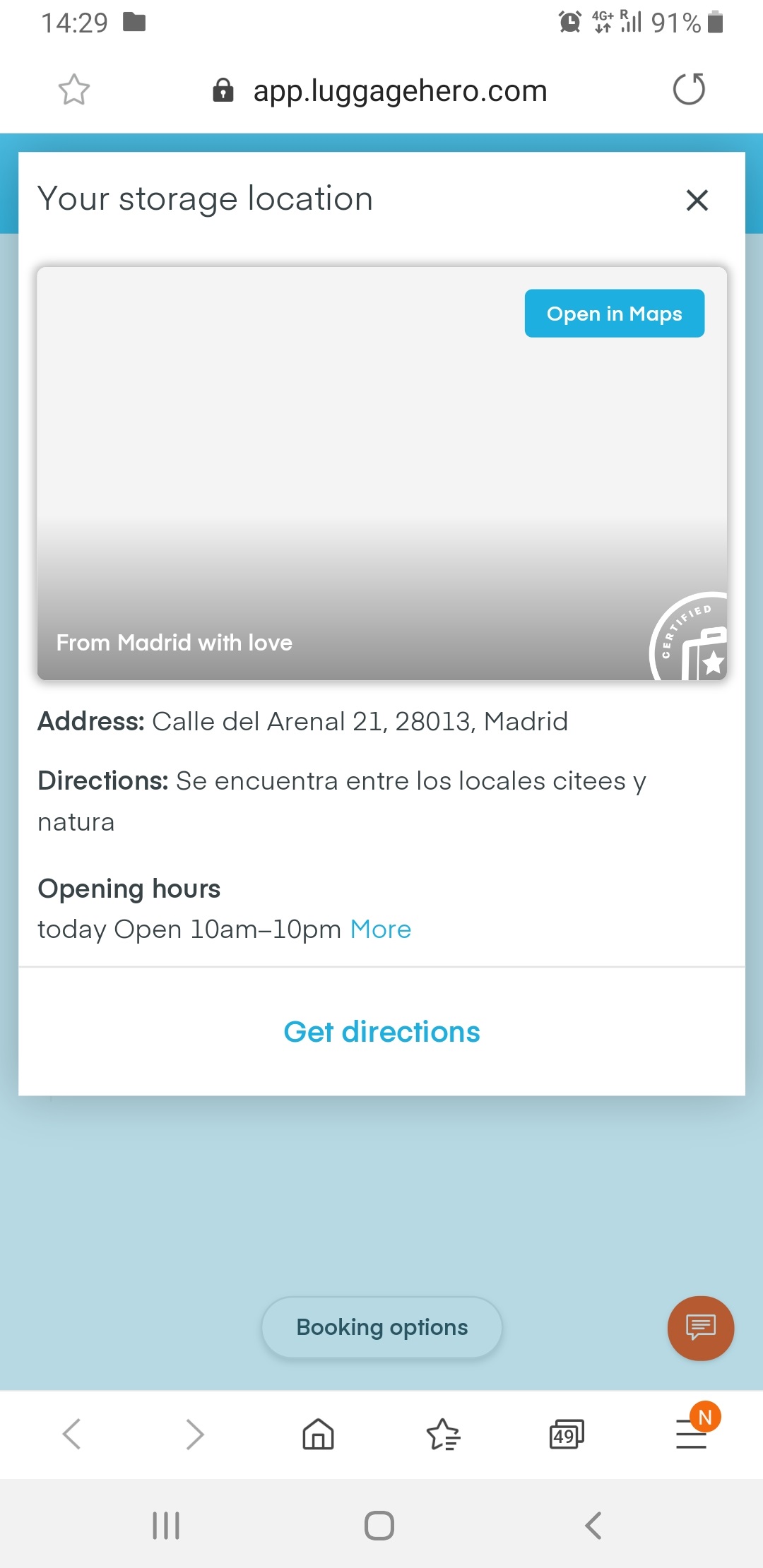Open browser bookmarks list

coord(443,1434)
